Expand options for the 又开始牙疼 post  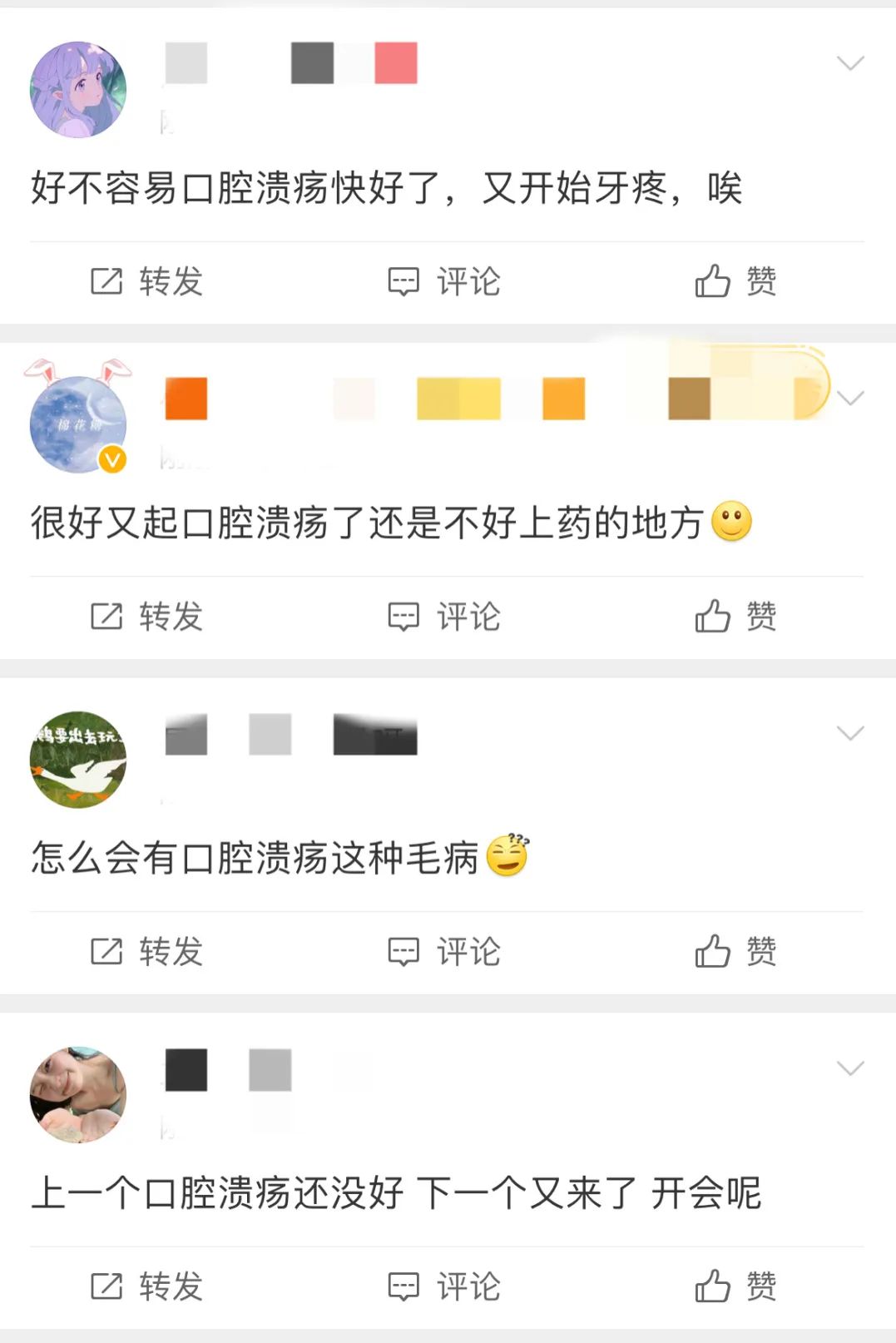click(850, 63)
